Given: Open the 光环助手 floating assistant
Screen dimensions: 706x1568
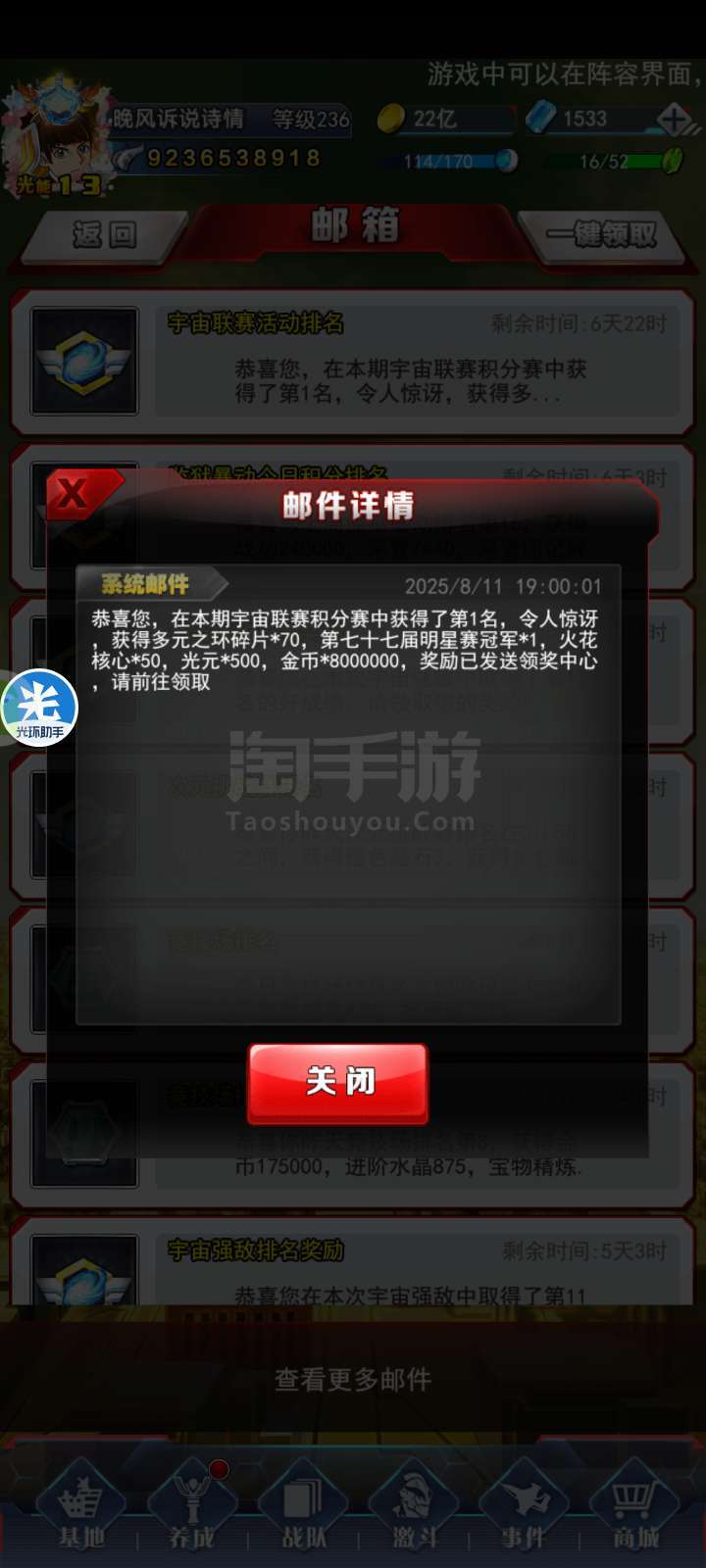Looking at the screenshot, I should click(39, 708).
